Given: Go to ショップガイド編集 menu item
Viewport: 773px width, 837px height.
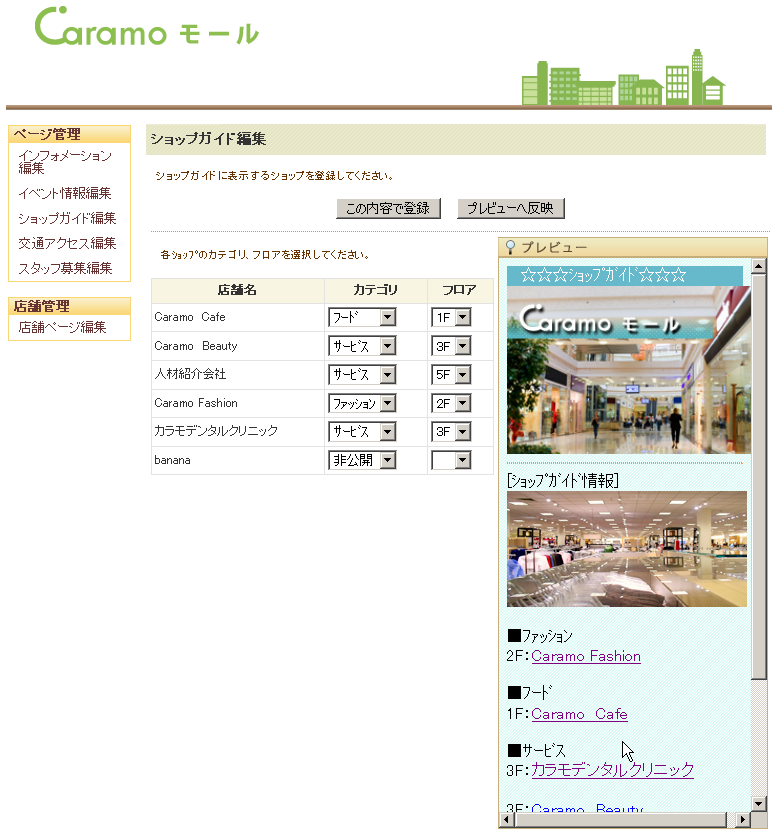Looking at the screenshot, I should coord(67,218).
